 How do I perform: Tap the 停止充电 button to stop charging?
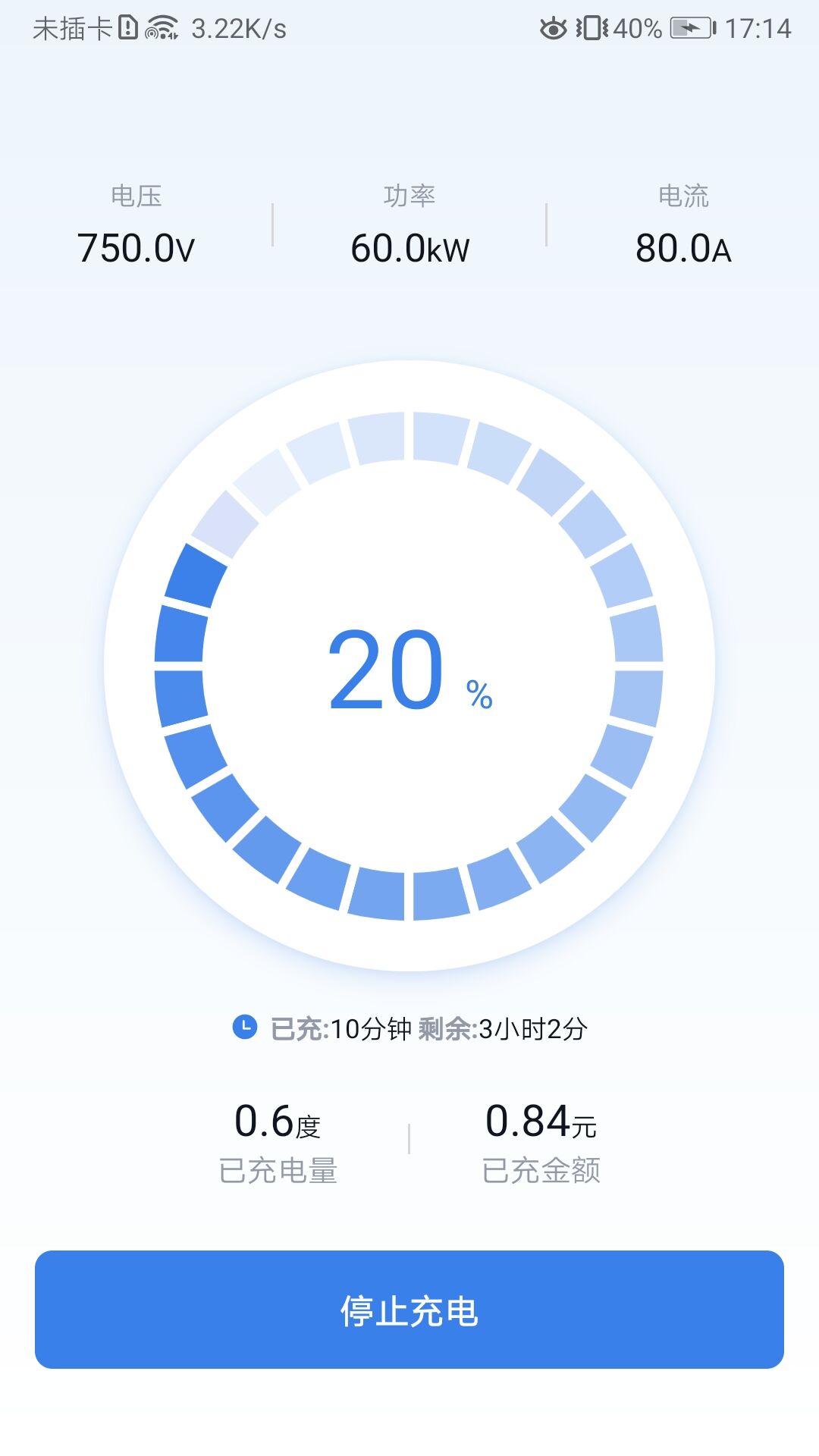click(x=409, y=1310)
